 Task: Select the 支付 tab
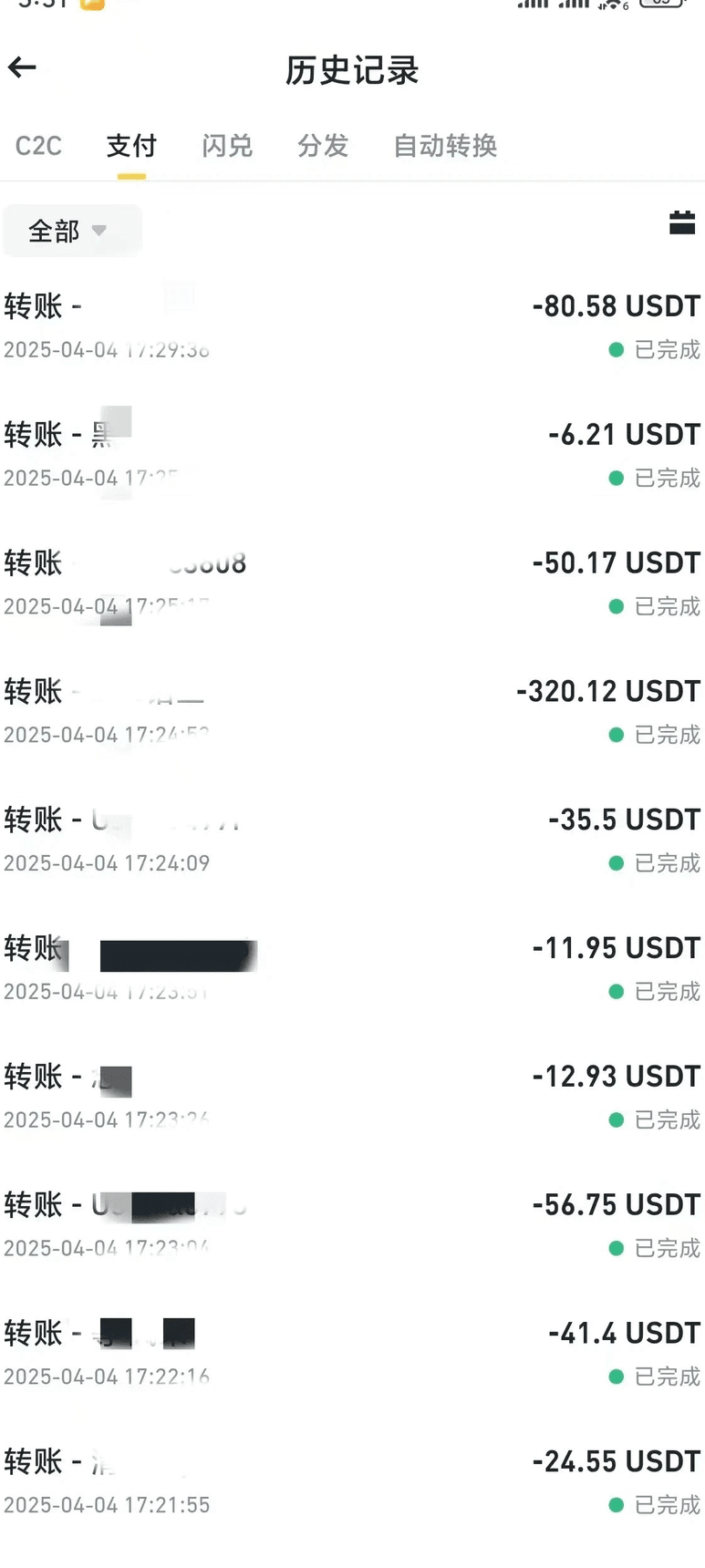coord(131,146)
